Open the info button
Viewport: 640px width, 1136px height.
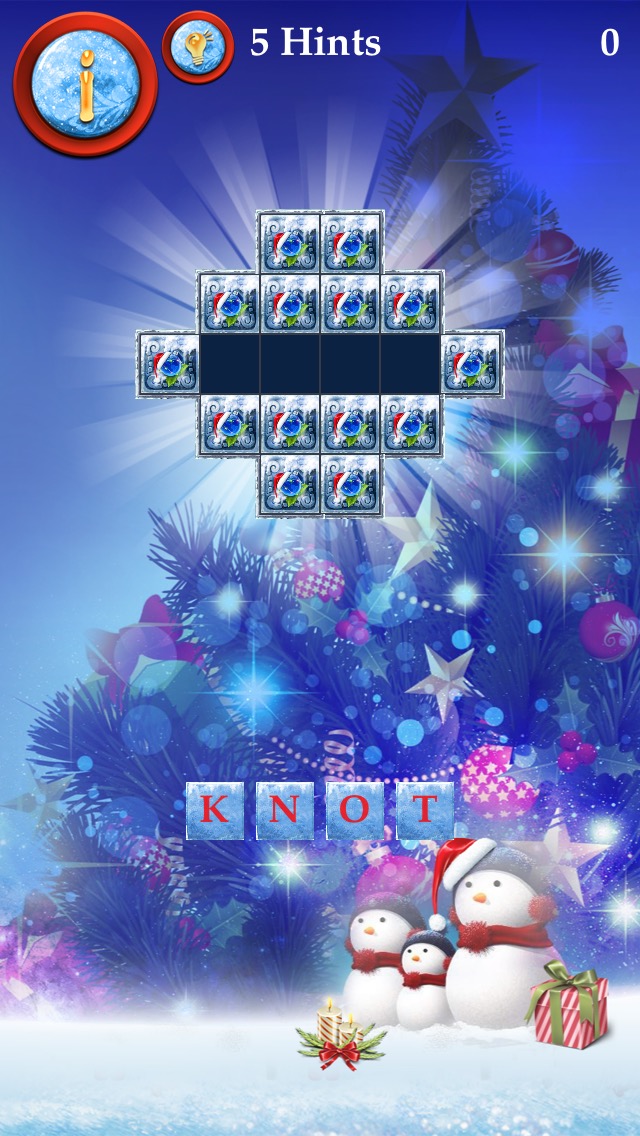85,84
